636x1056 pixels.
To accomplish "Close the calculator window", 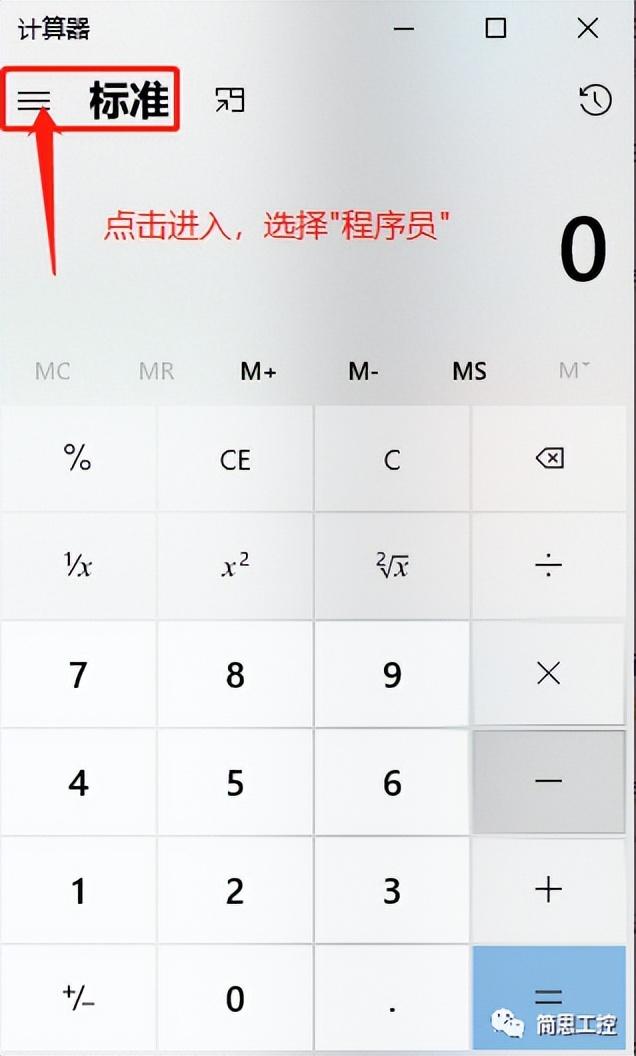I will (587, 28).
